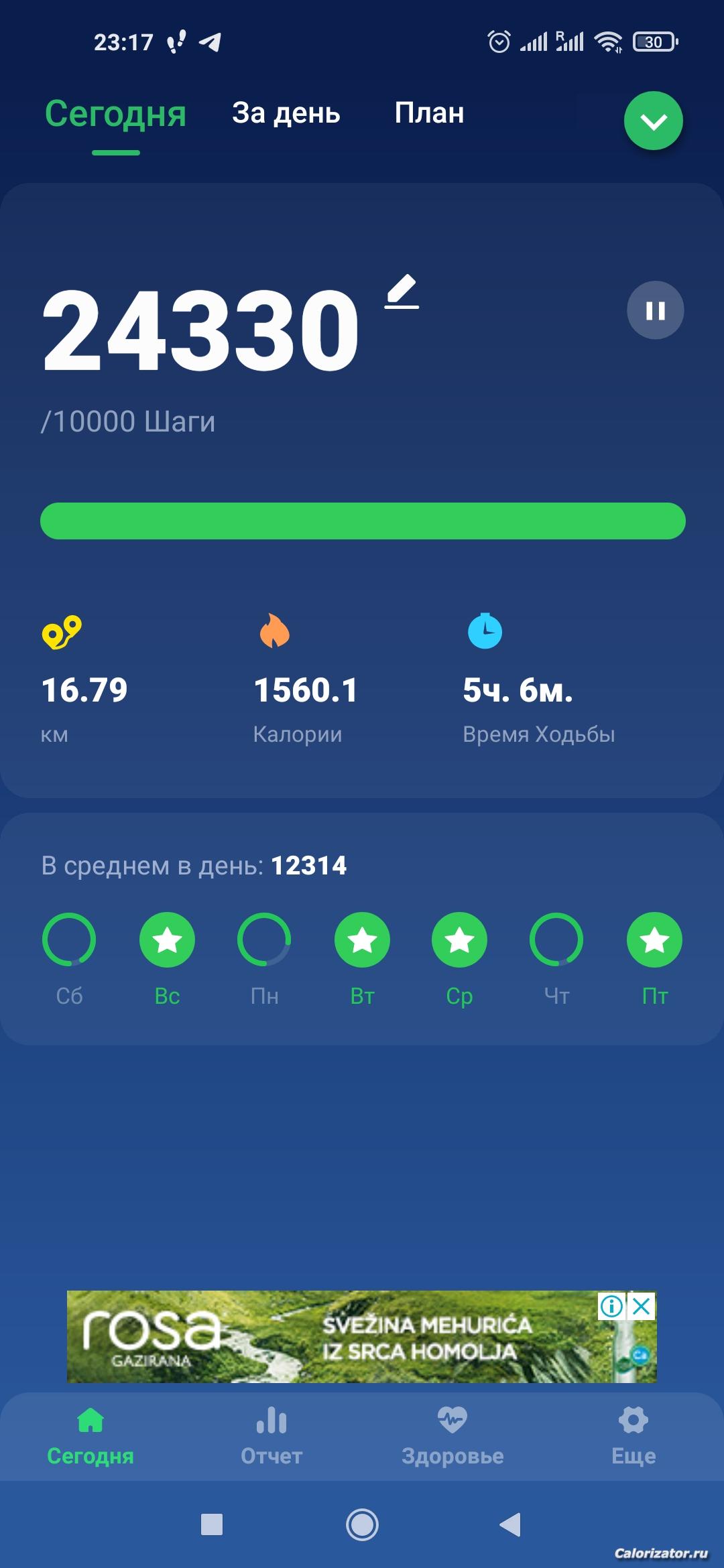
Task: Edit the step count with the pencil icon
Action: tap(402, 292)
